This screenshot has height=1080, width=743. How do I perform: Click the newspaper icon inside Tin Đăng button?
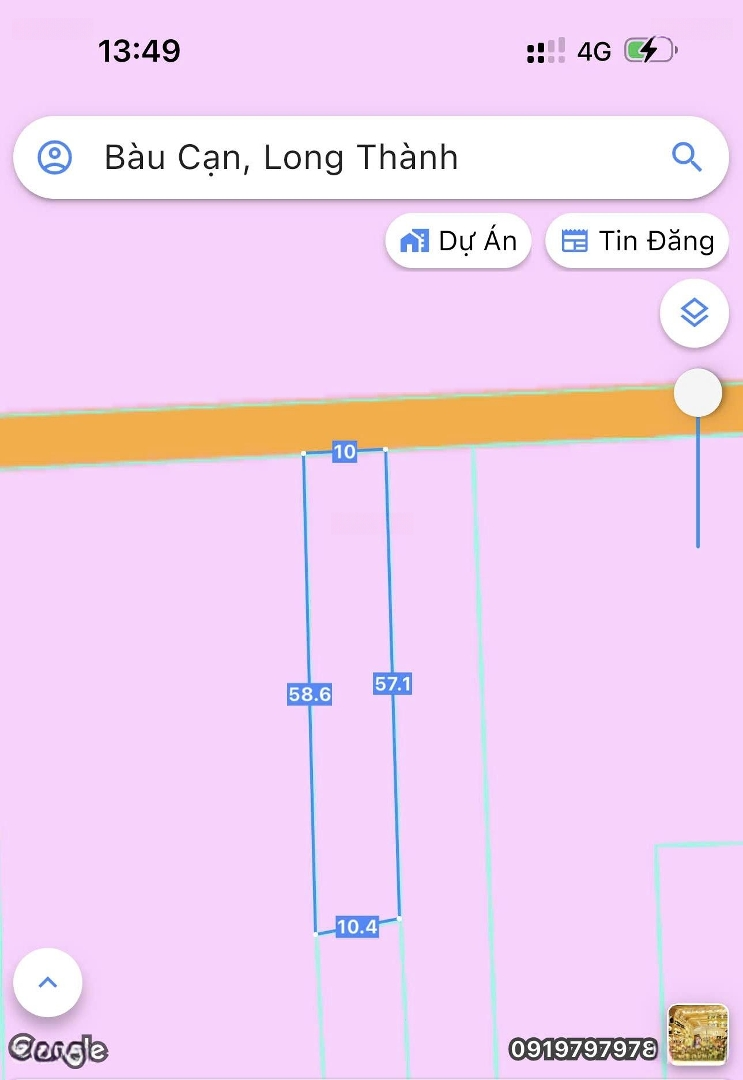coord(573,240)
